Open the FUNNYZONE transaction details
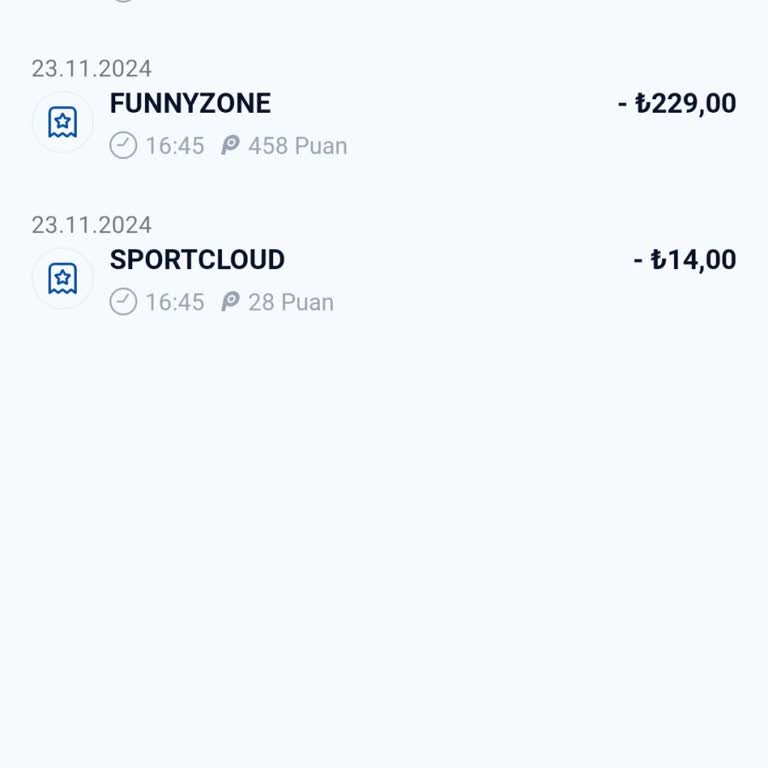This screenshot has width=768, height=768. point(190,104)
